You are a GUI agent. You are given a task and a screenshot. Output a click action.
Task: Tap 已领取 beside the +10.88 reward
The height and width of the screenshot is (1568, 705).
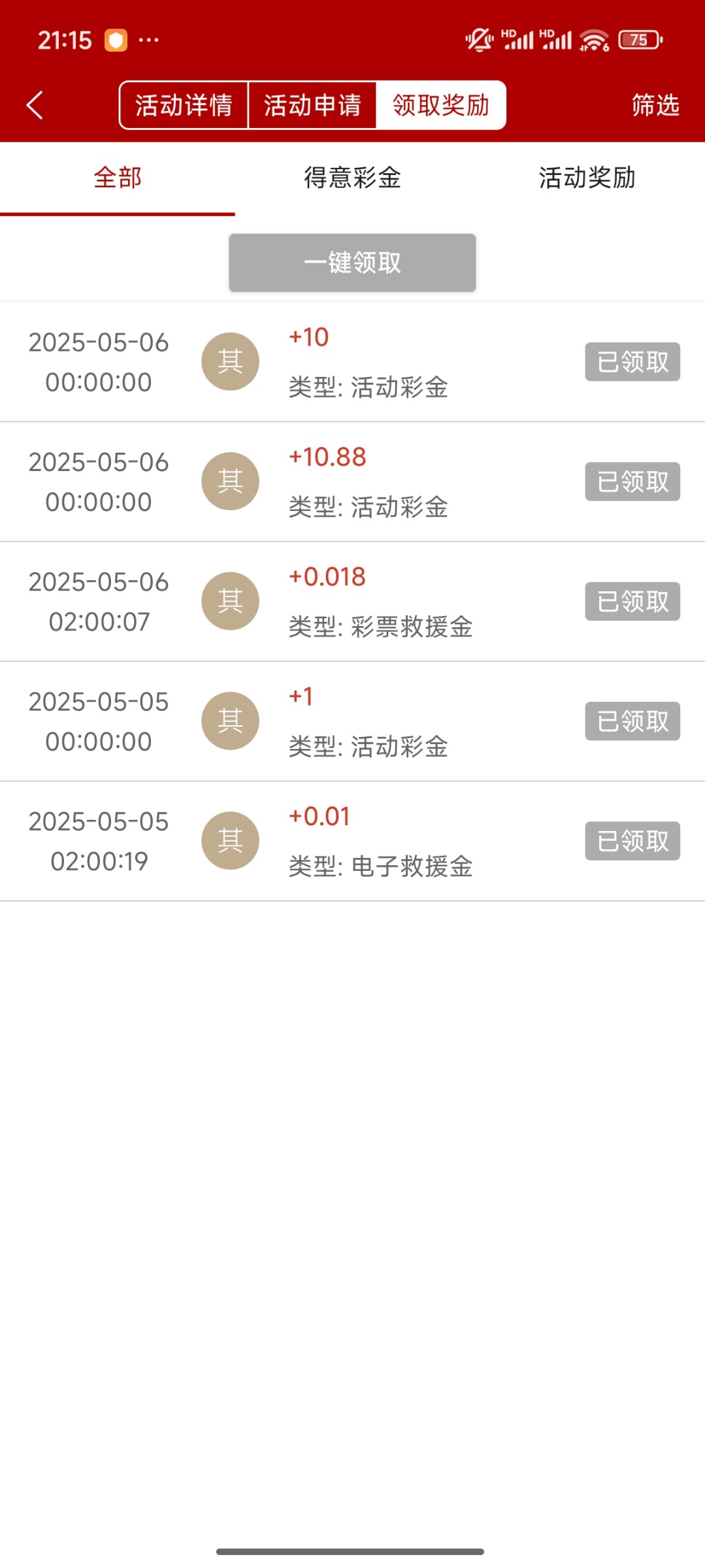pyautogui.click(x=632, y=482)
